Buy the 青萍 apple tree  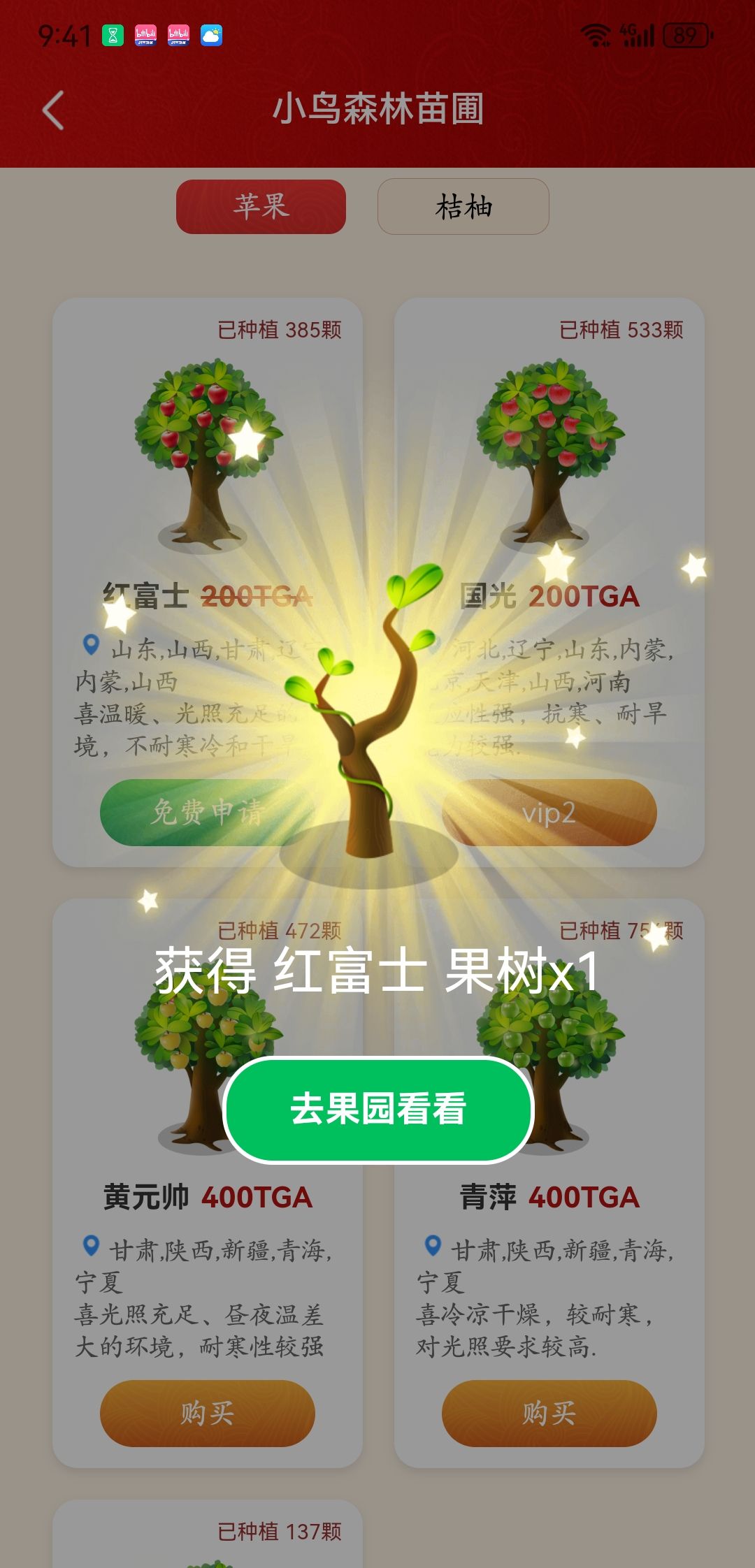point(549,1413)
